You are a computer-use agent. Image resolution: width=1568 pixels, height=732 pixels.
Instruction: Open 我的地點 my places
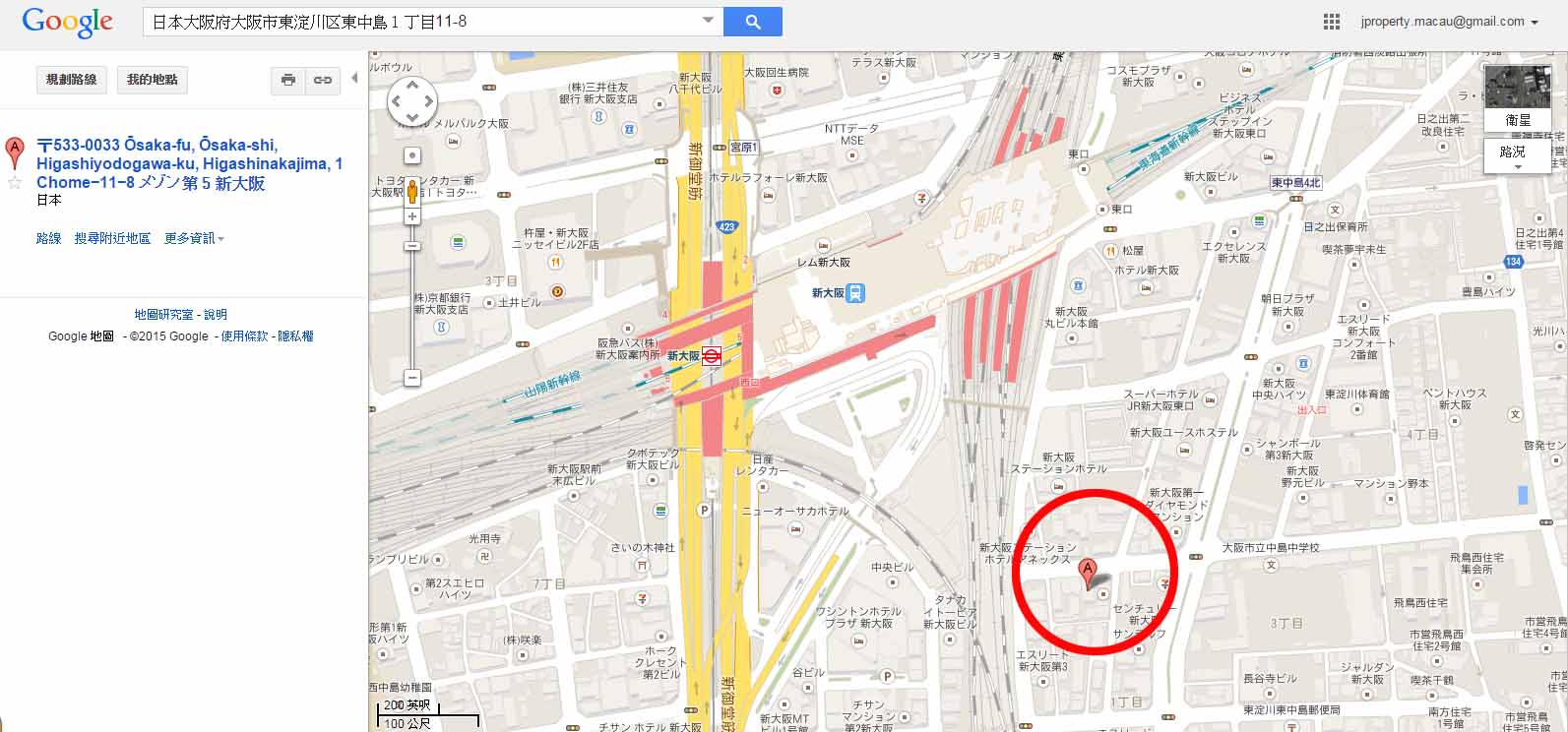(153, 80)
